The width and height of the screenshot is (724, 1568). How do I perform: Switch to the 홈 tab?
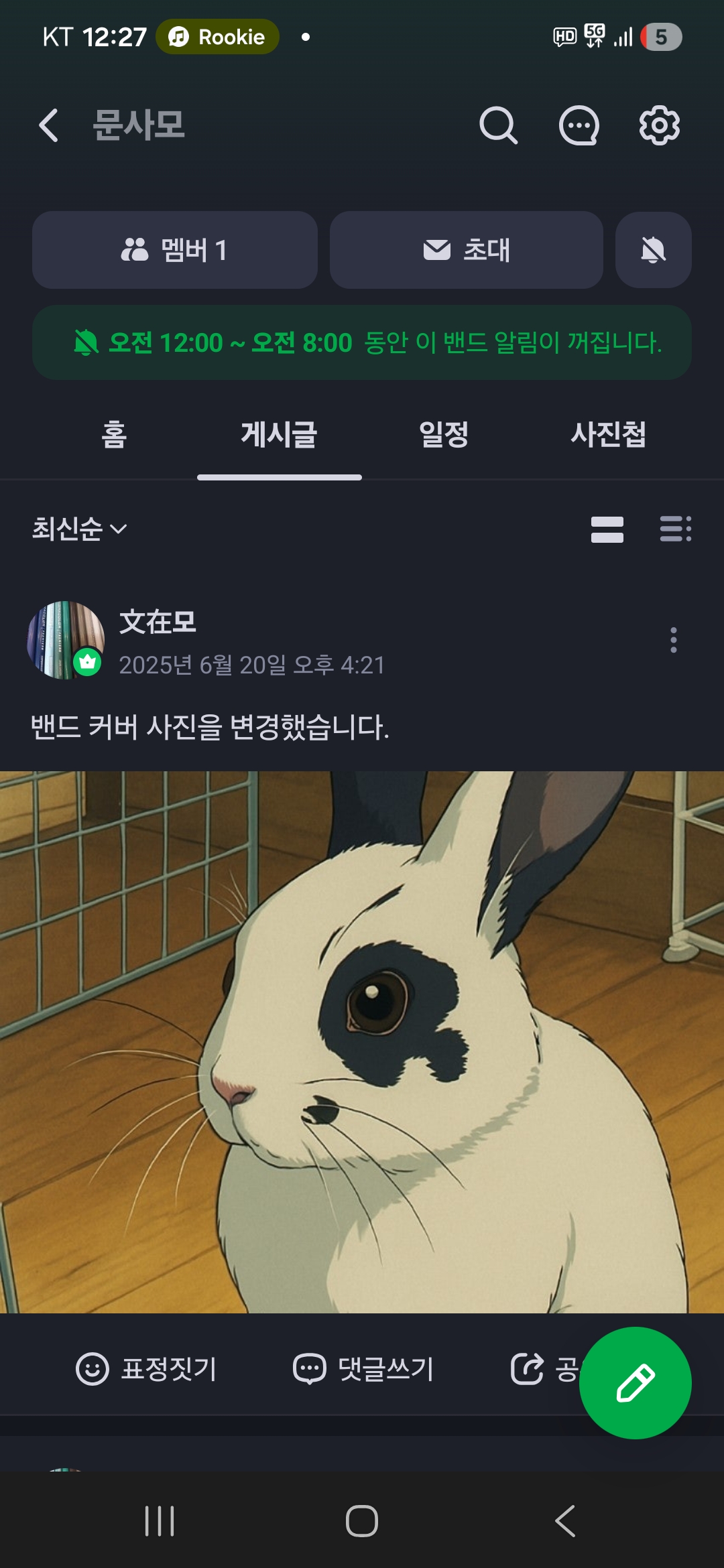114,434
